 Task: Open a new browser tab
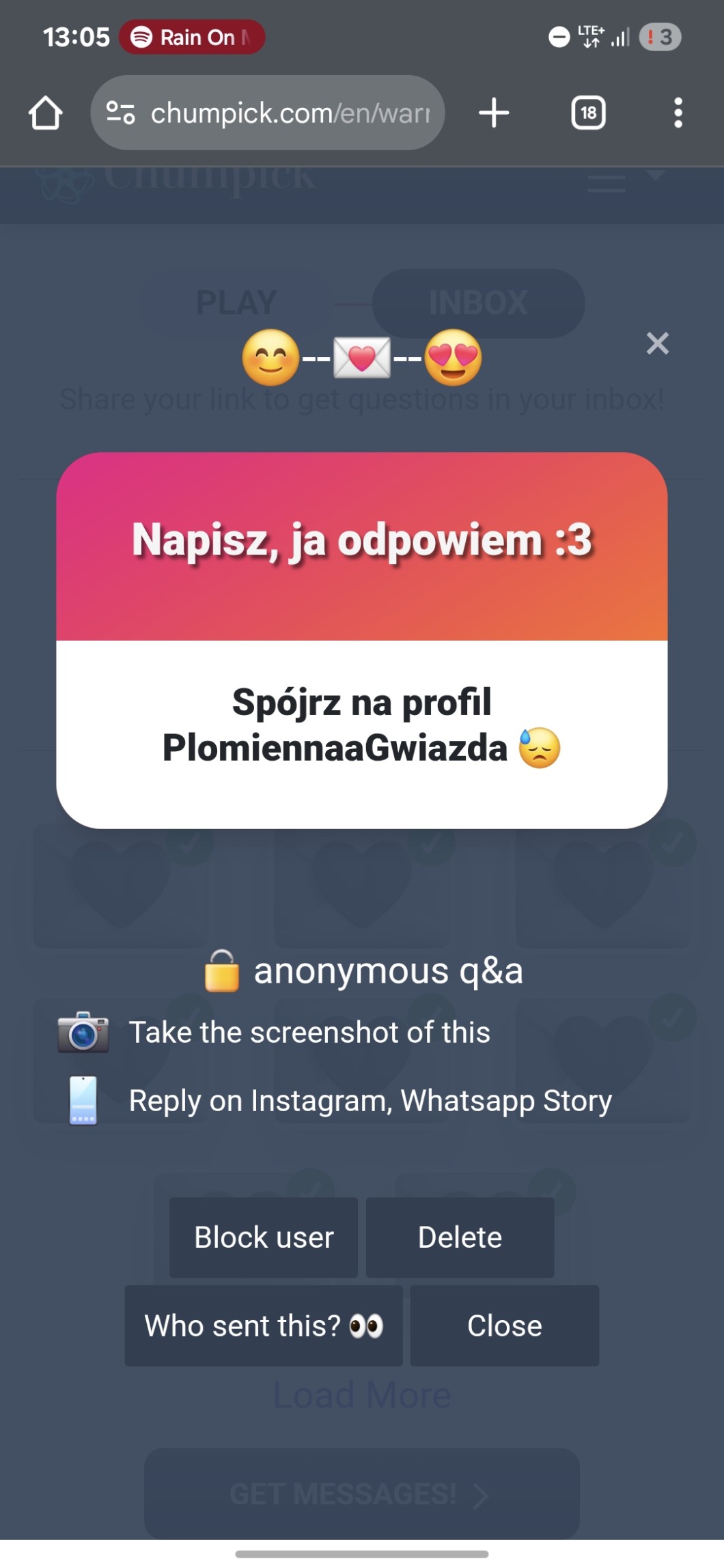click(x=494, y=113)
